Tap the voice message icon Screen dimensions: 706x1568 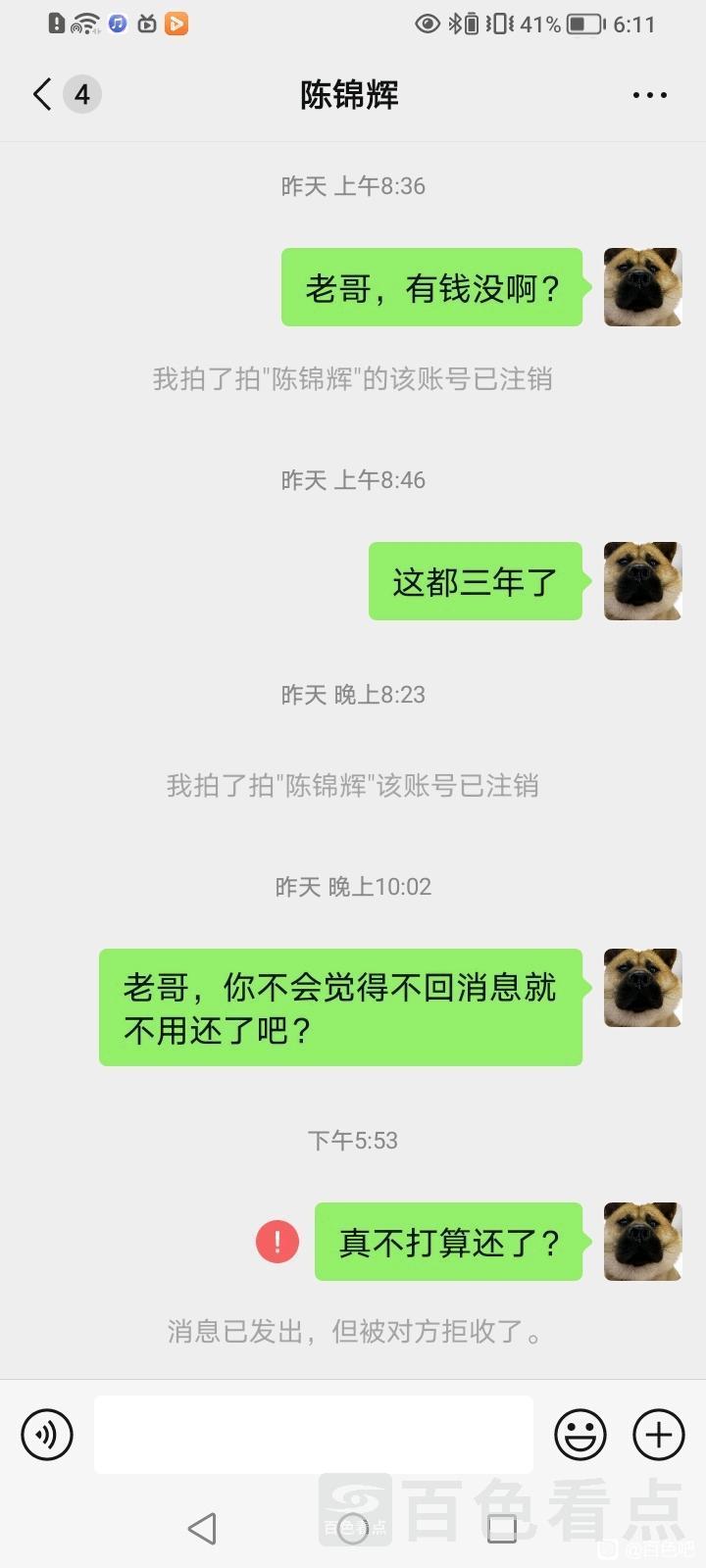tap(46, 1434)
